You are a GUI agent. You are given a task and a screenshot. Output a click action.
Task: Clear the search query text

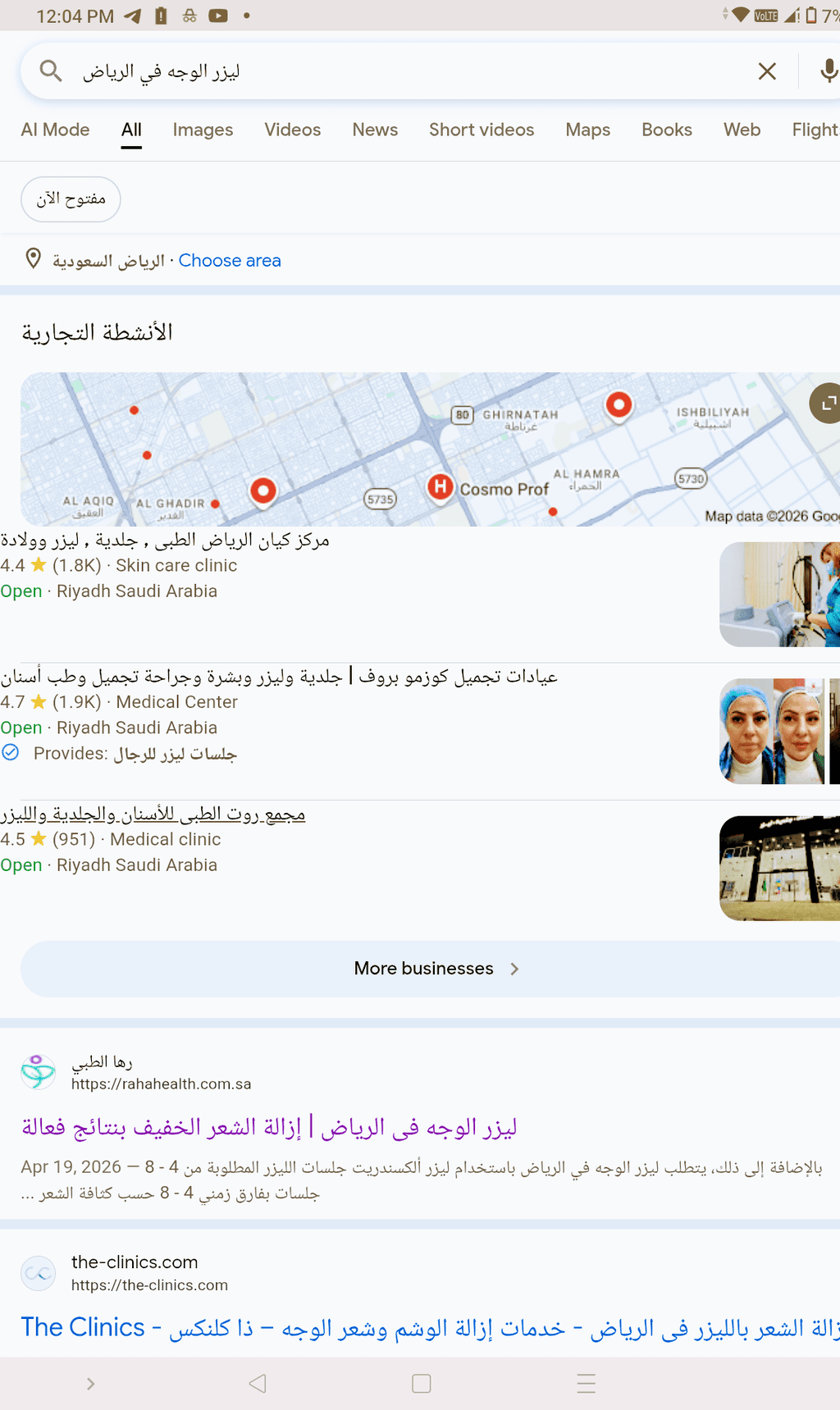[x=767, y=71]
